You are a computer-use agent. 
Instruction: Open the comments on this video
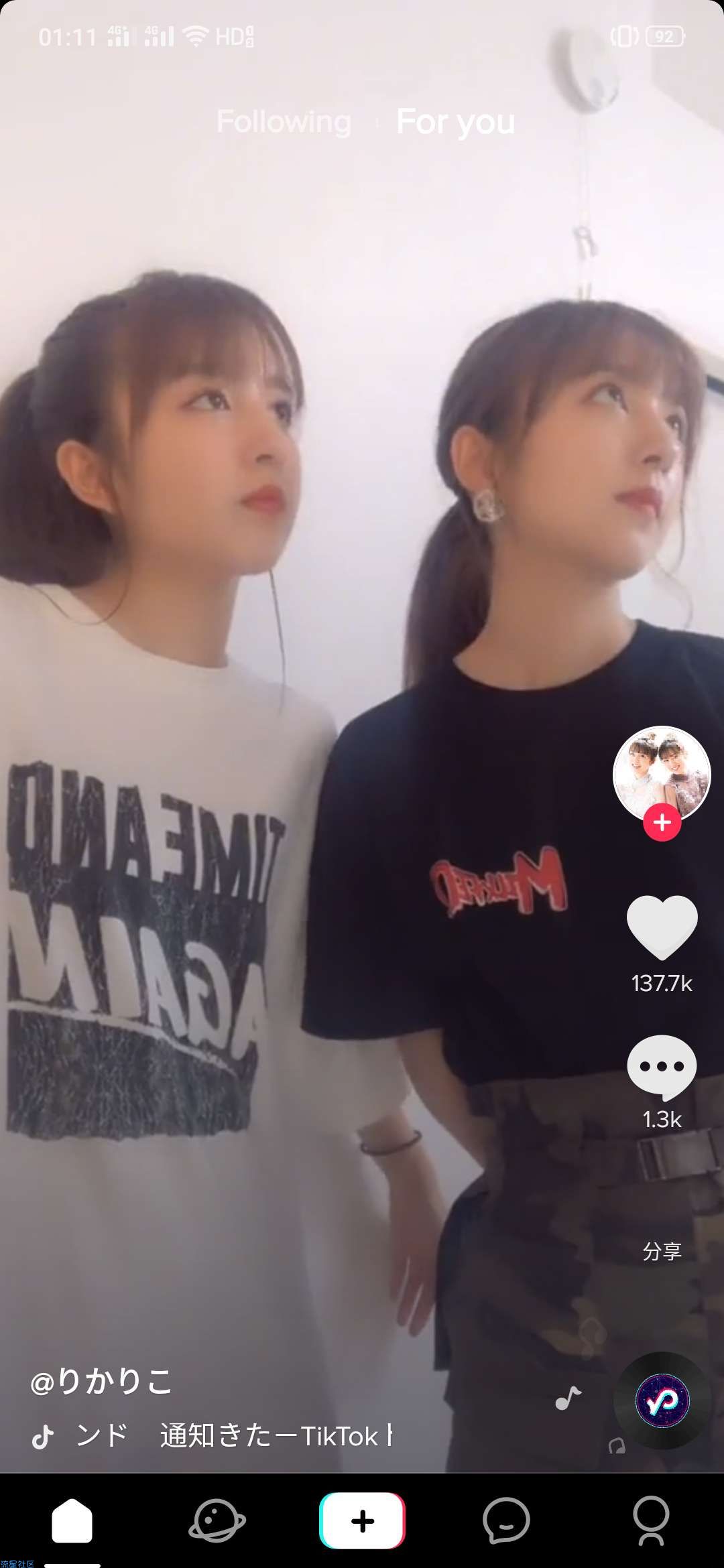[x=662, y=1067]
